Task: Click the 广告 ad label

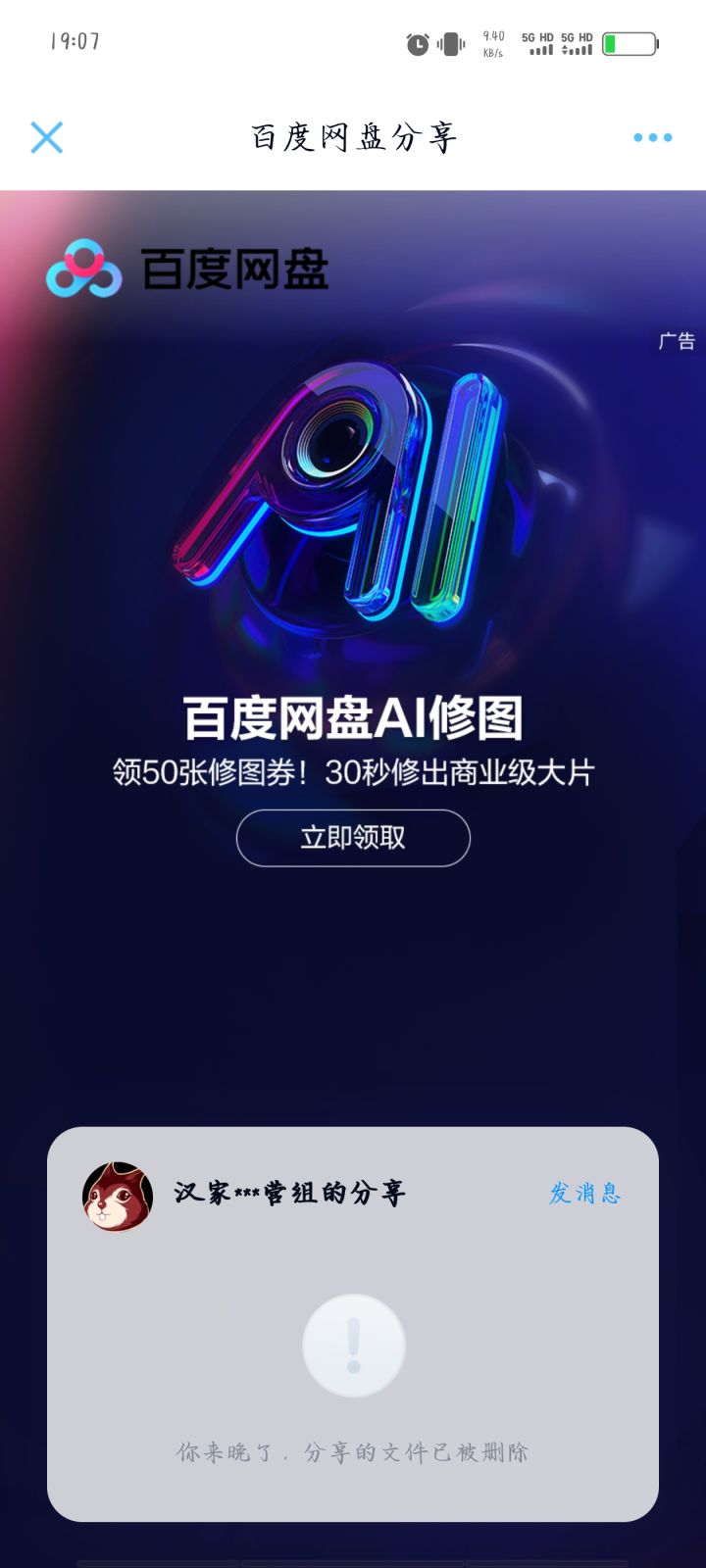Action: coord(677,341)
